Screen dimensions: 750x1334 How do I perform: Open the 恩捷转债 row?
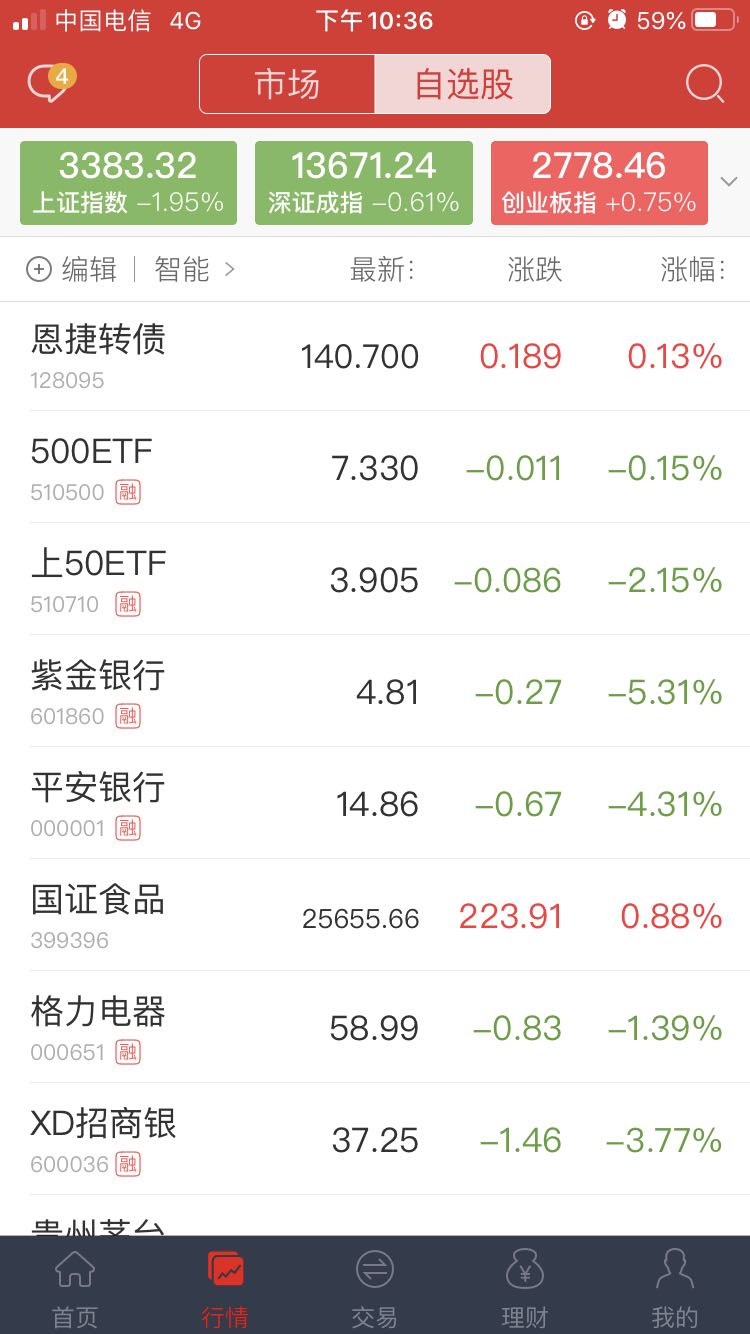click(x=375, y=356)
